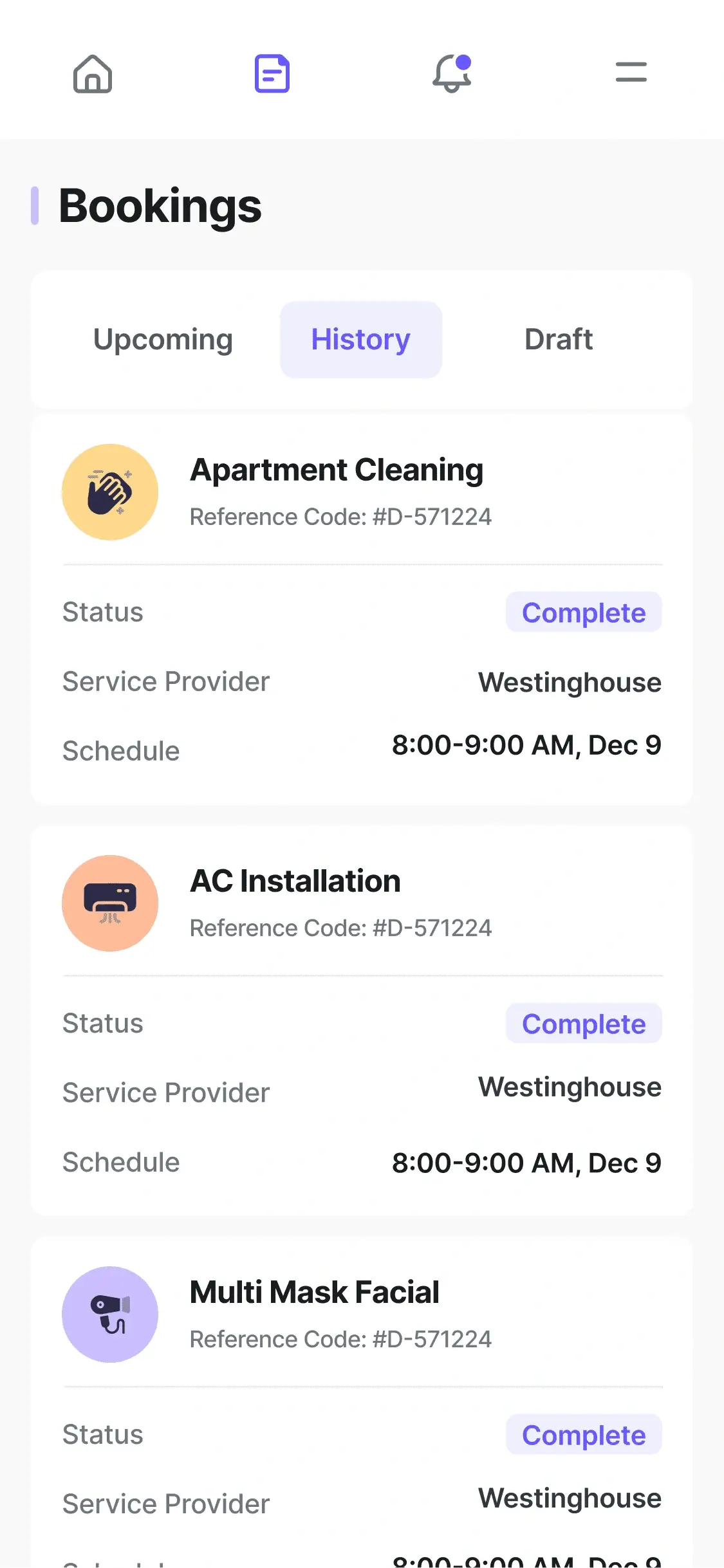Select the History tab
Screen dimensions: 724x1568
click(x=361, y=340)
